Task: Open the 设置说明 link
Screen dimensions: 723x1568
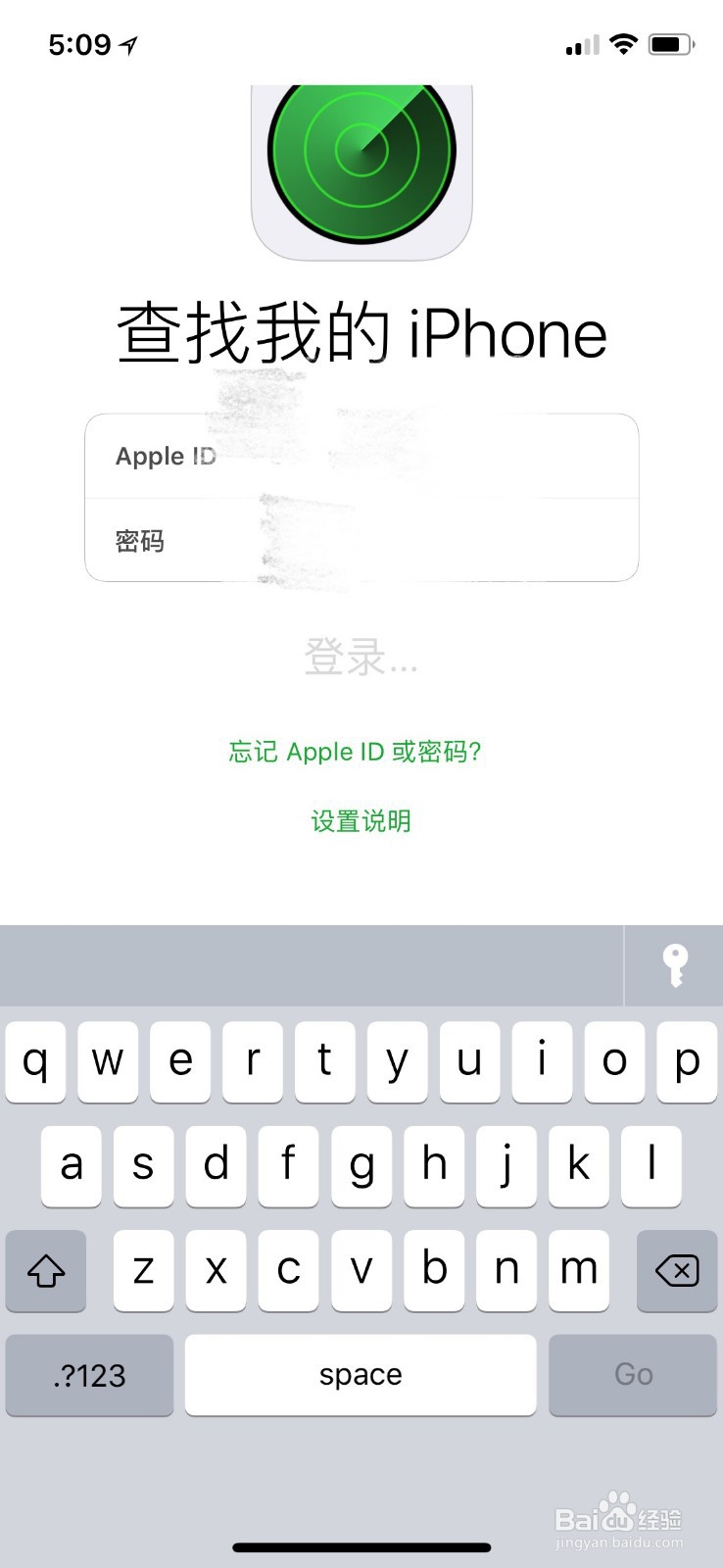Action: point(361,821)
